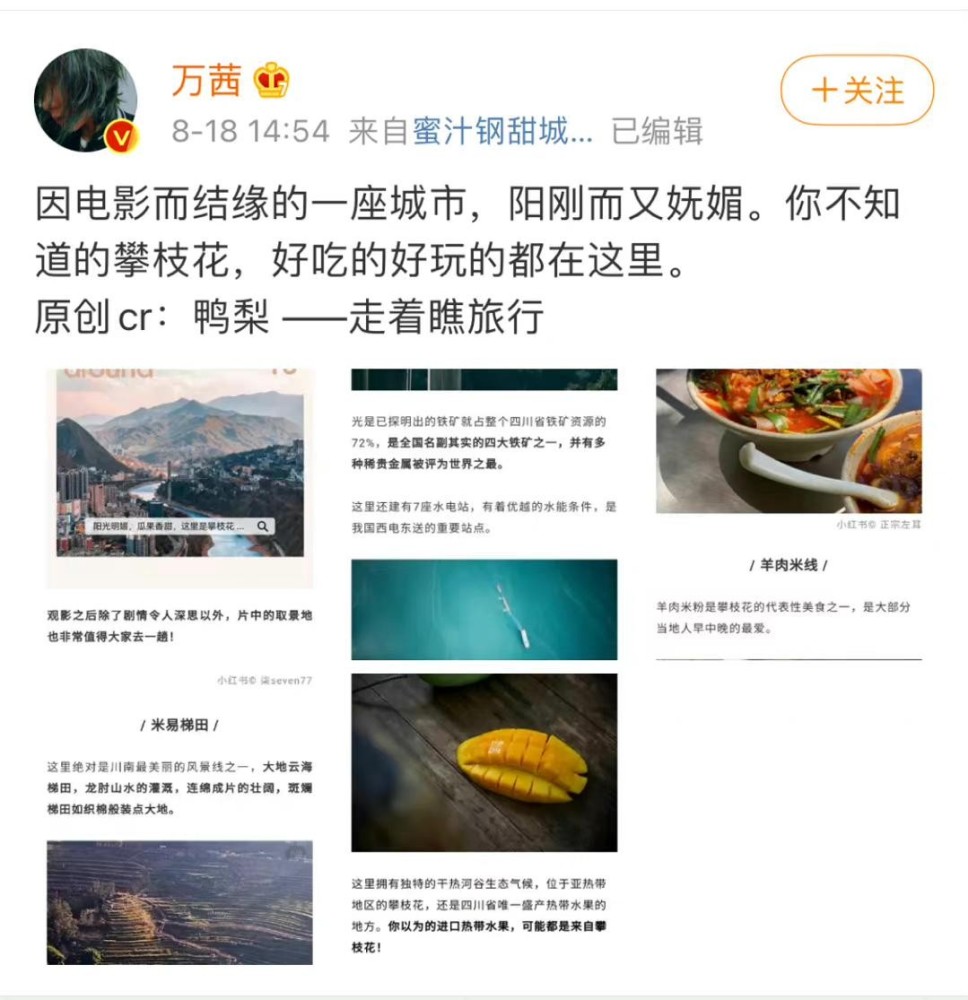Image resolution: width=968 pixels, height=1000 pixels.
Task: Open the first image with city landscape
Action: [x=180, y=665]
